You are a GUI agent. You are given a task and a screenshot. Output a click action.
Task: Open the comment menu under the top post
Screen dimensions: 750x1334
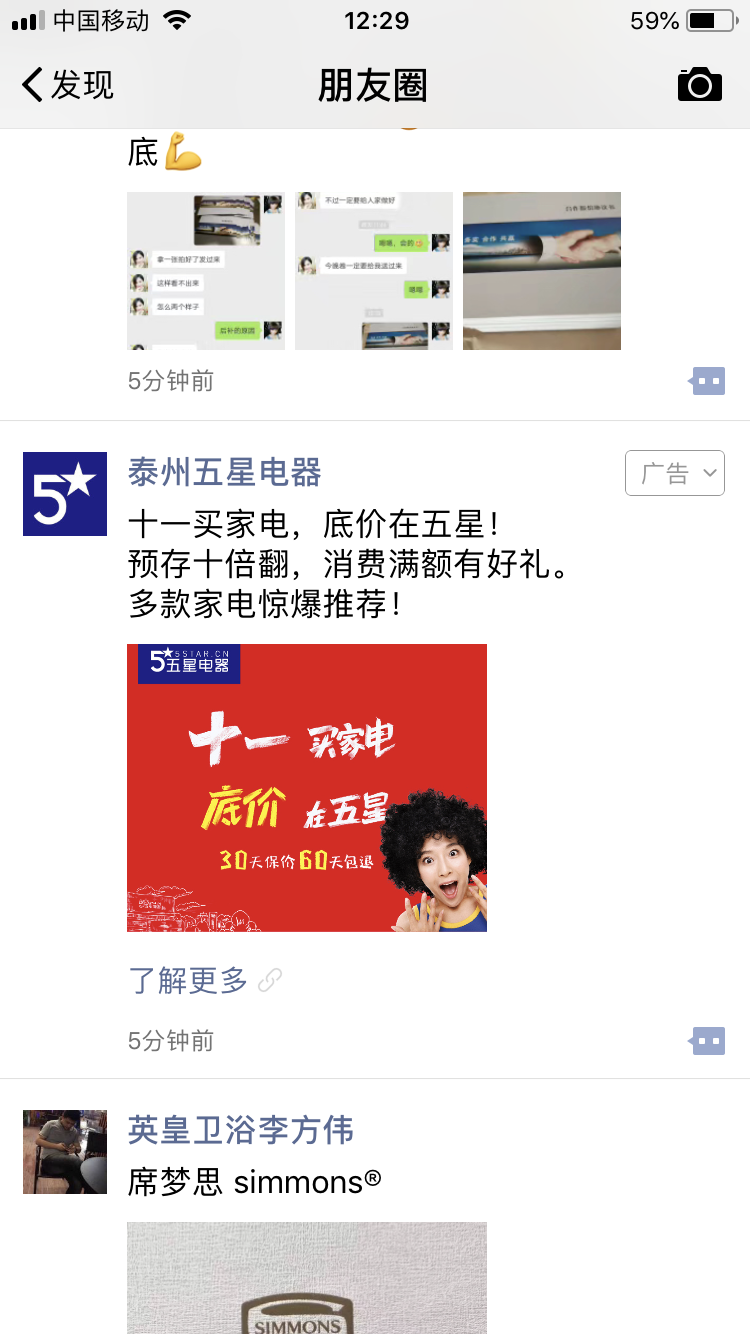coord(708,381)
